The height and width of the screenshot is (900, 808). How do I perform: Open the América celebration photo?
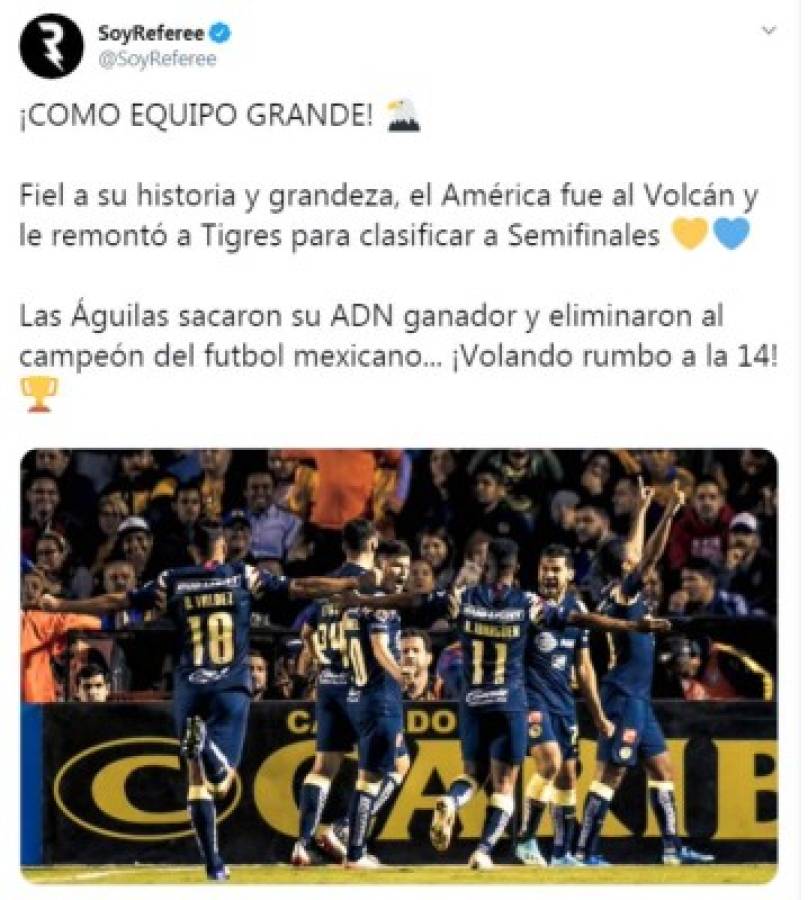[398, 665]
